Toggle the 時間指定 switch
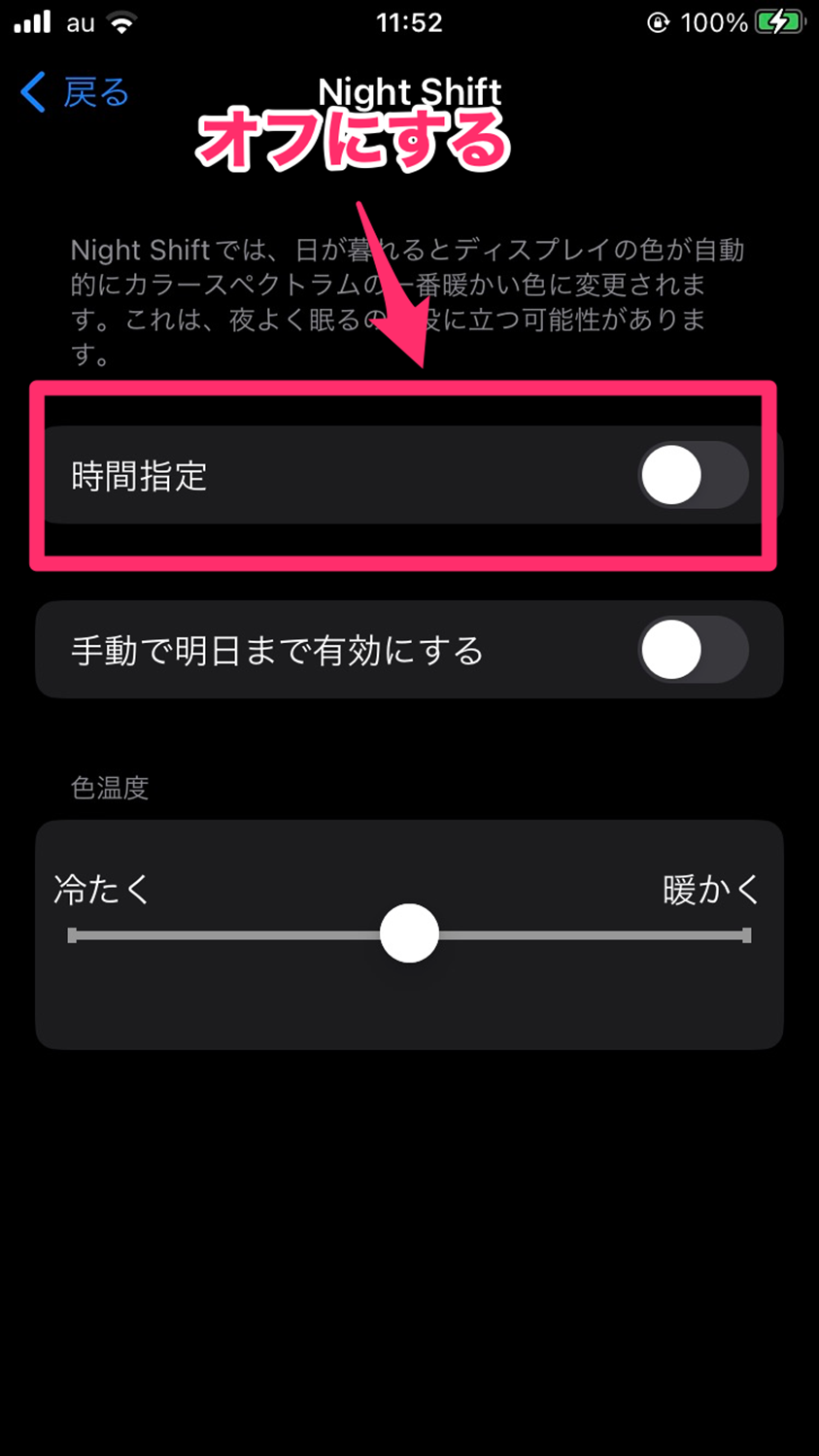This screenshot has width=819, height=1456. pyautogui.click(x=693, y=475)
